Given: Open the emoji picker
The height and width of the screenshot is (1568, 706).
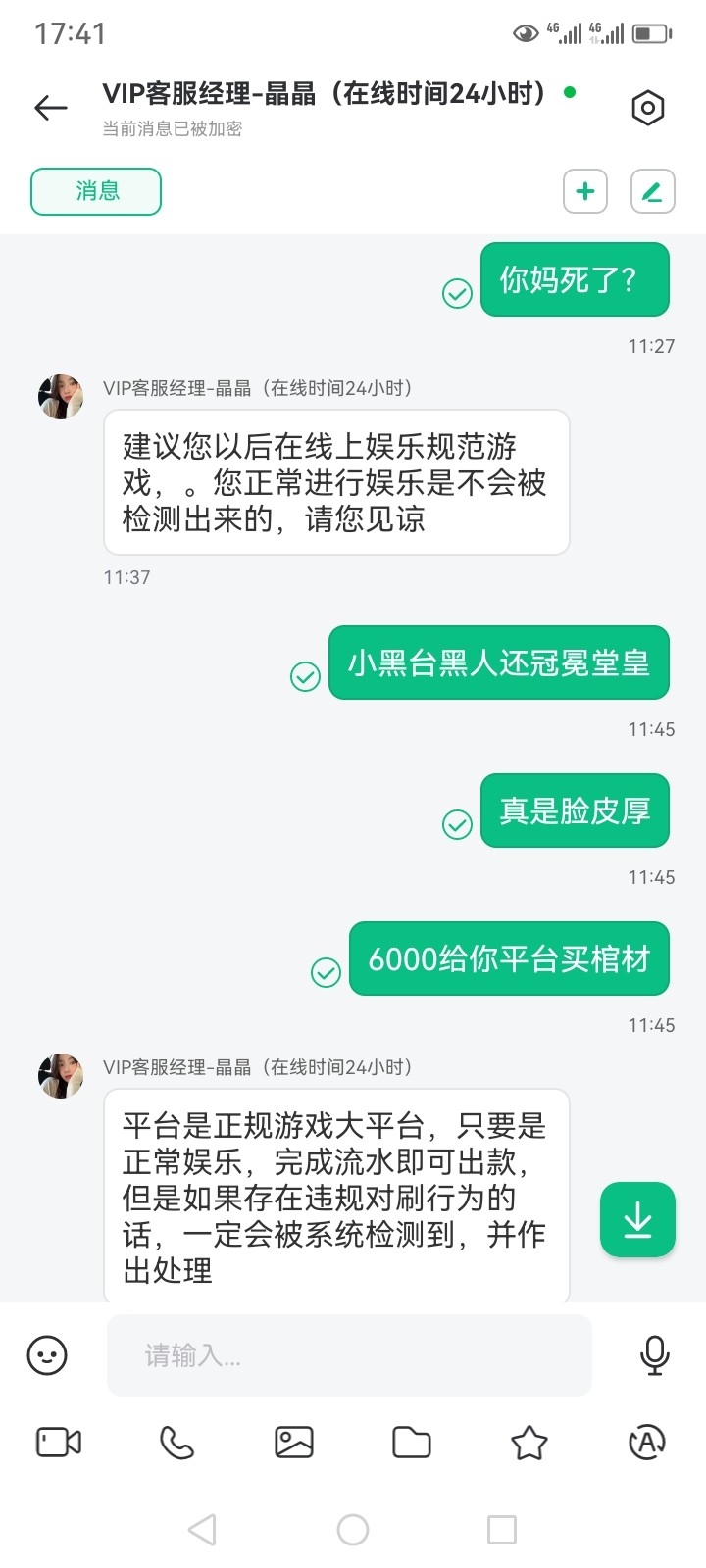Looking at the screenshot, I should coord(47,1355).
